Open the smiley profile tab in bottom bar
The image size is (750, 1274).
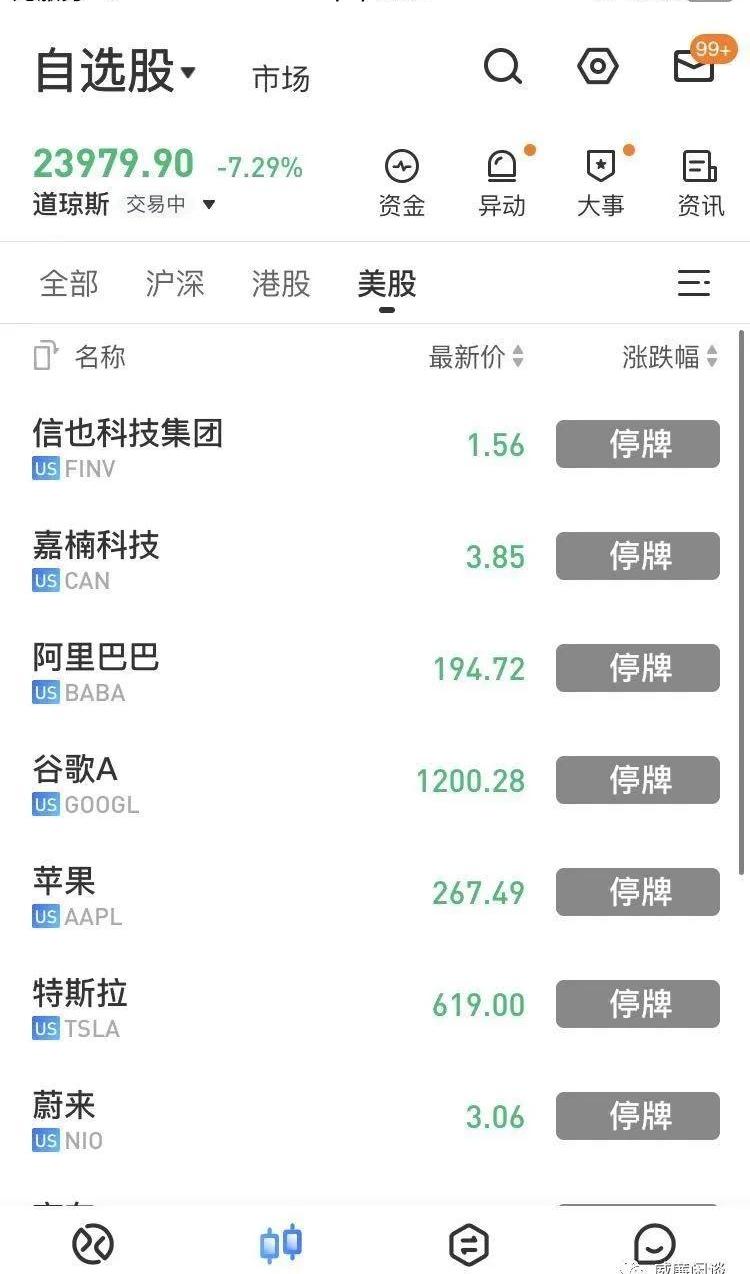coord(655,1244)
